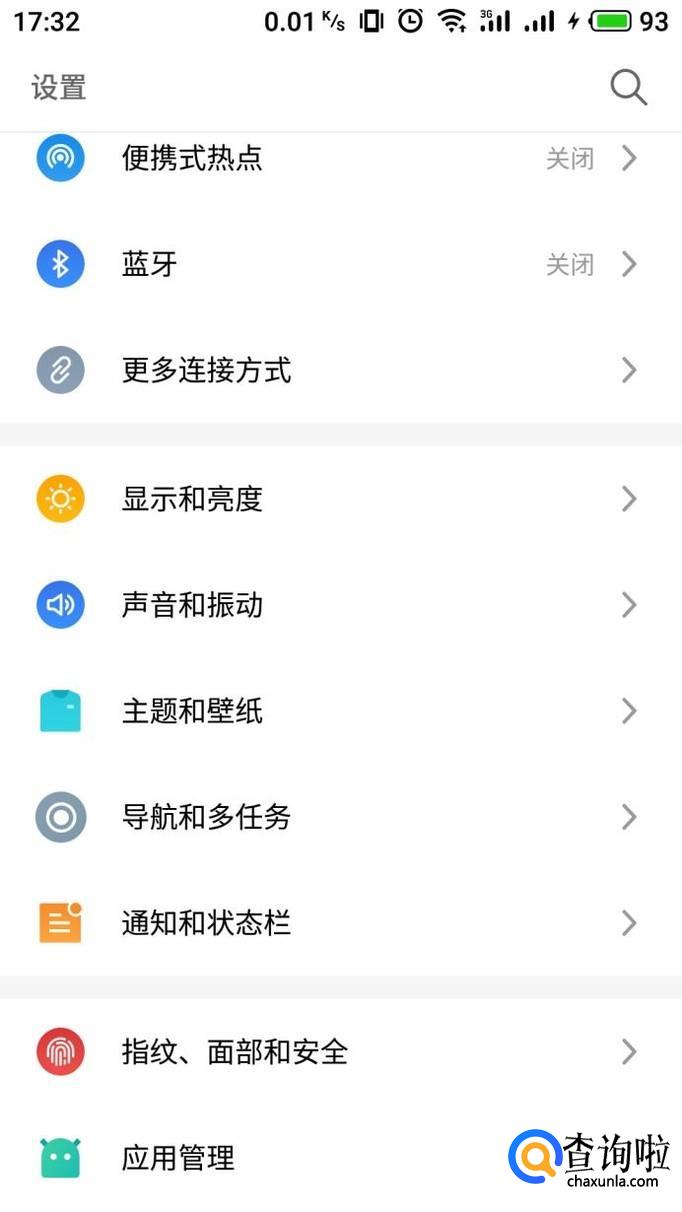Open 便携式热点 settings
Image resolution: width=682 pixels, height=1212 pixels.
pos(192,158)
